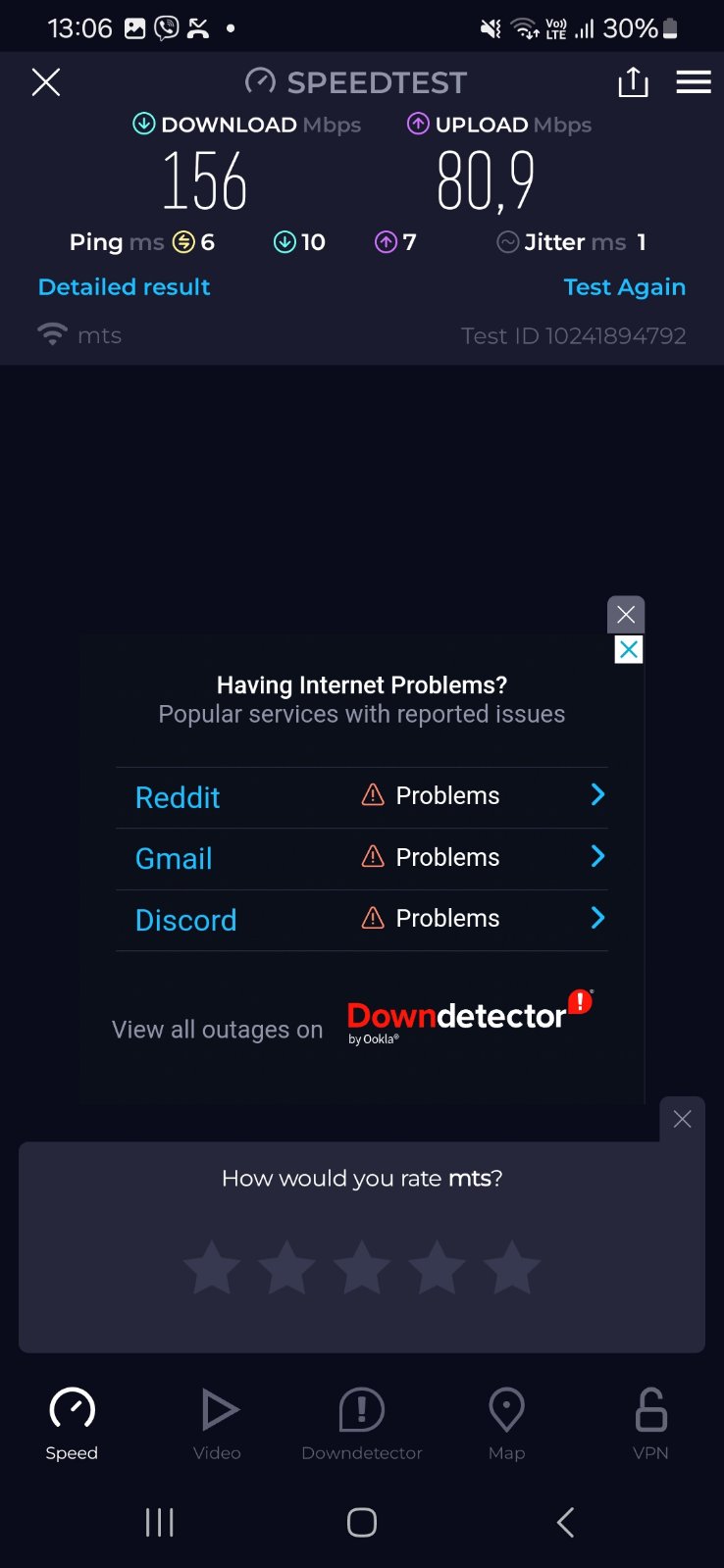Rate mts one star
The width and height of the screenshot is (724, 1568).
point(212,1268)
